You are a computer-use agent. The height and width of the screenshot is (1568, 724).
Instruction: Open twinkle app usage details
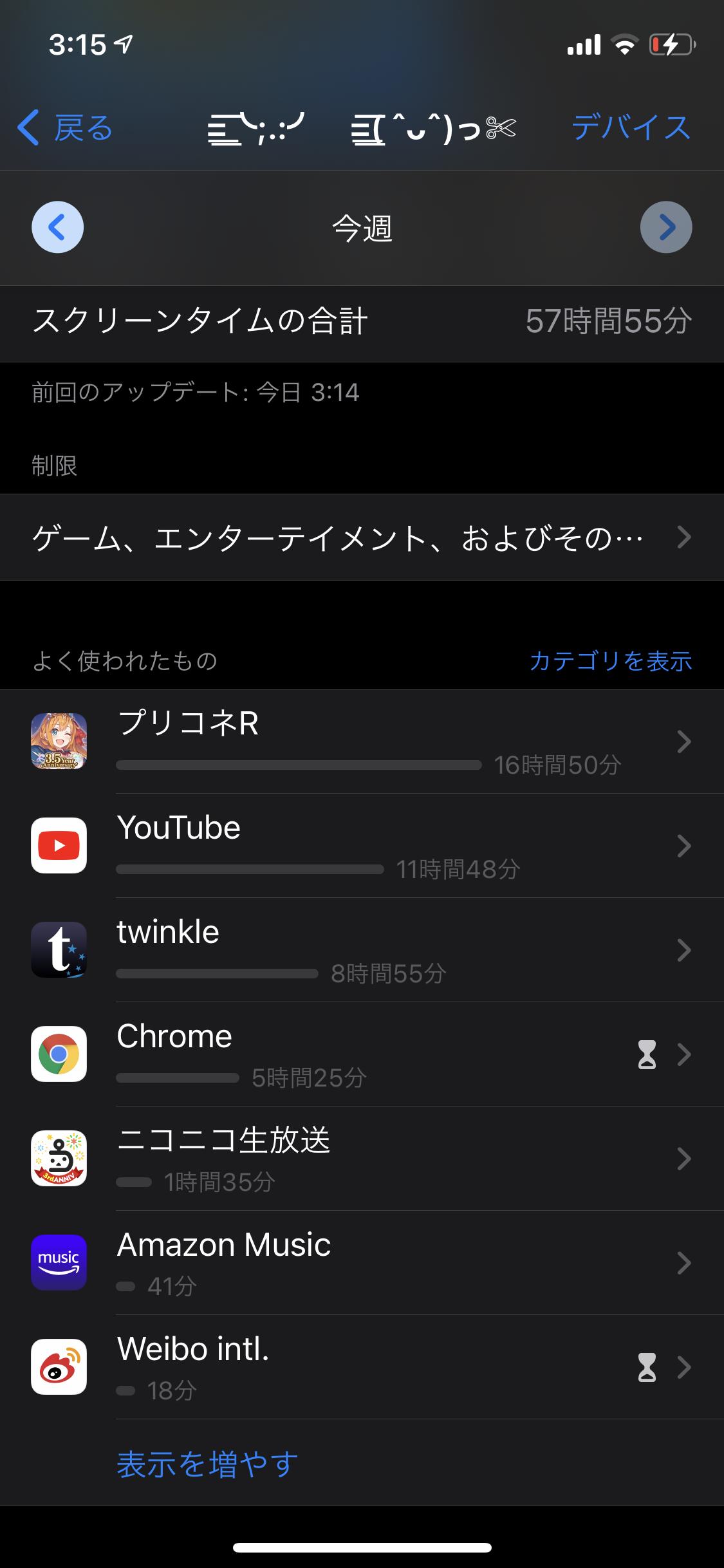[362, 950]
